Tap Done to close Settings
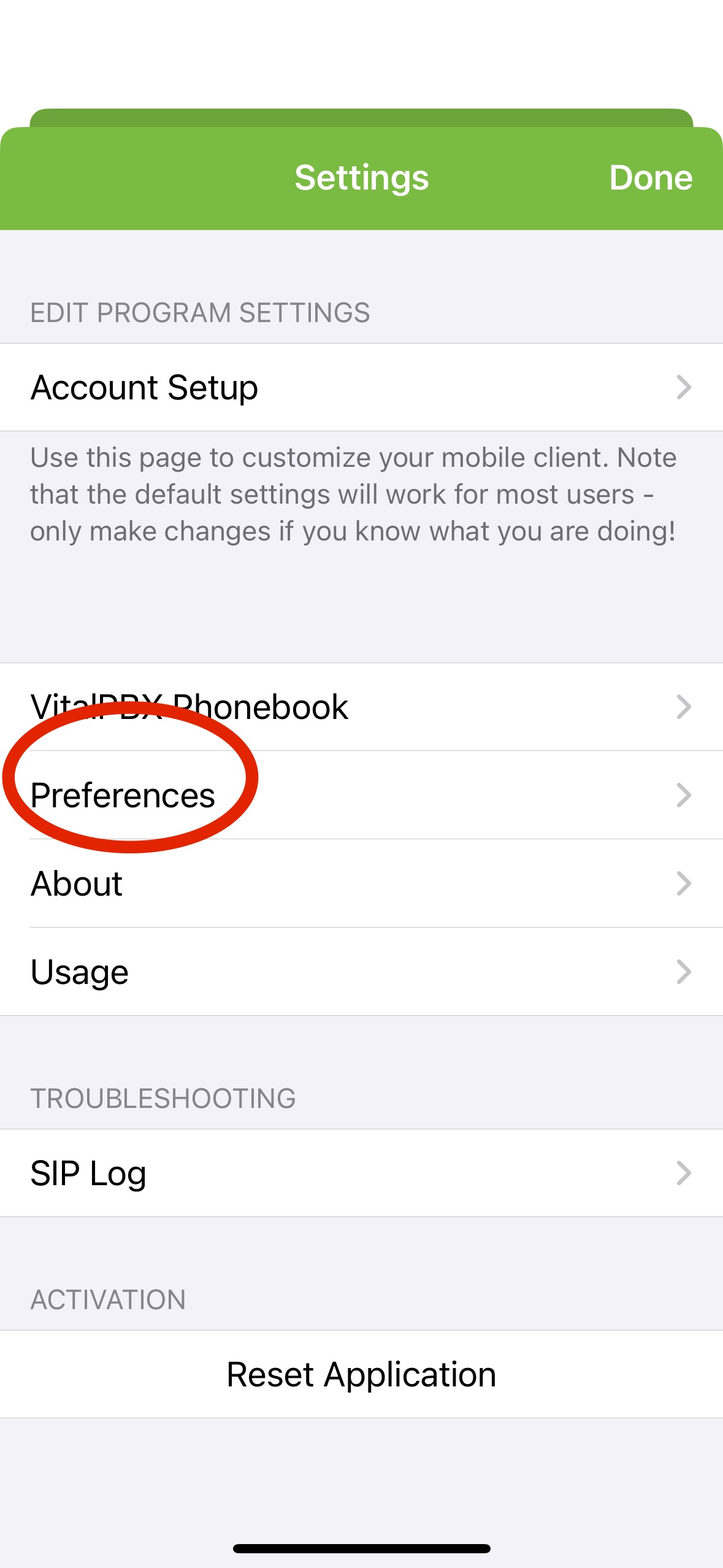Viewport: 723px width, 1568px height. click(651, 178)
